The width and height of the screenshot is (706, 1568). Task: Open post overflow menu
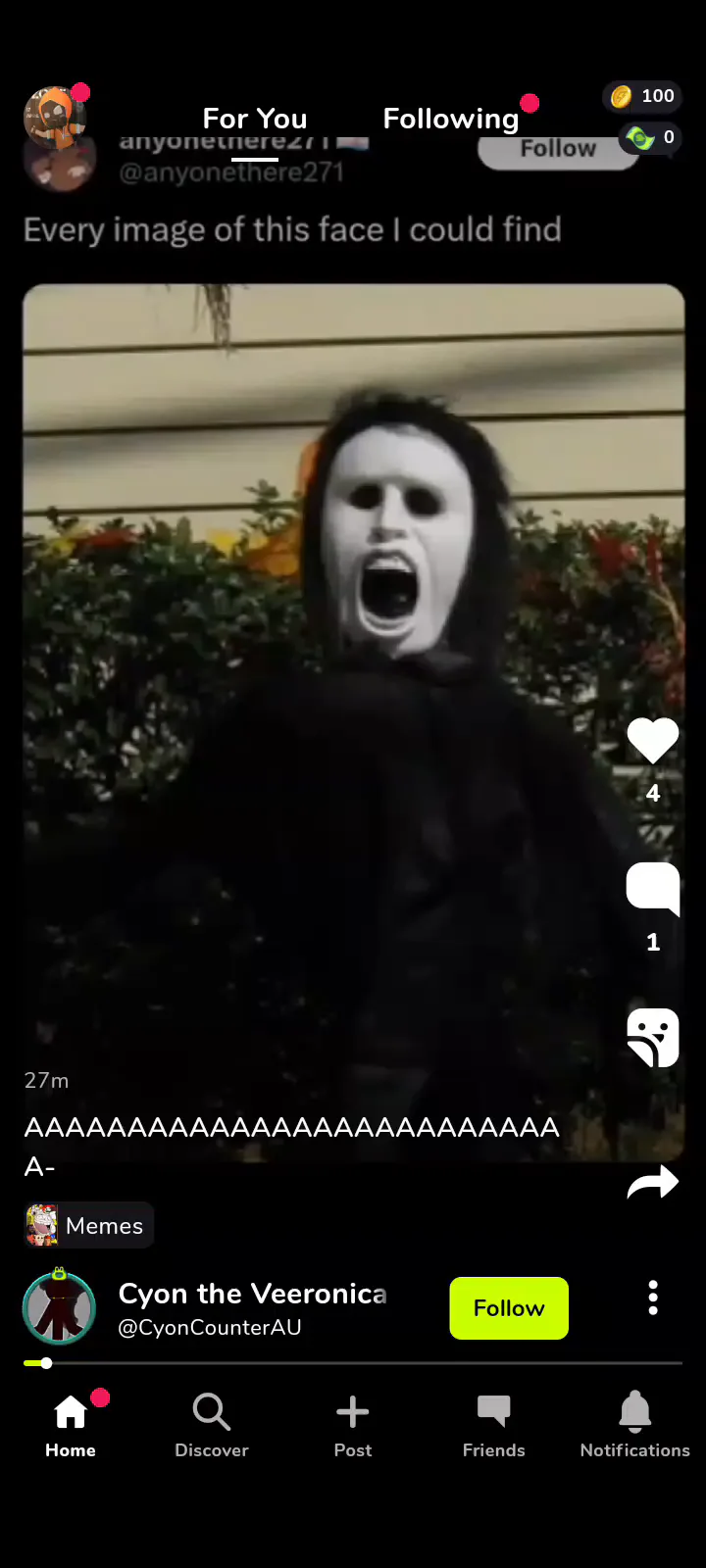653,1298
